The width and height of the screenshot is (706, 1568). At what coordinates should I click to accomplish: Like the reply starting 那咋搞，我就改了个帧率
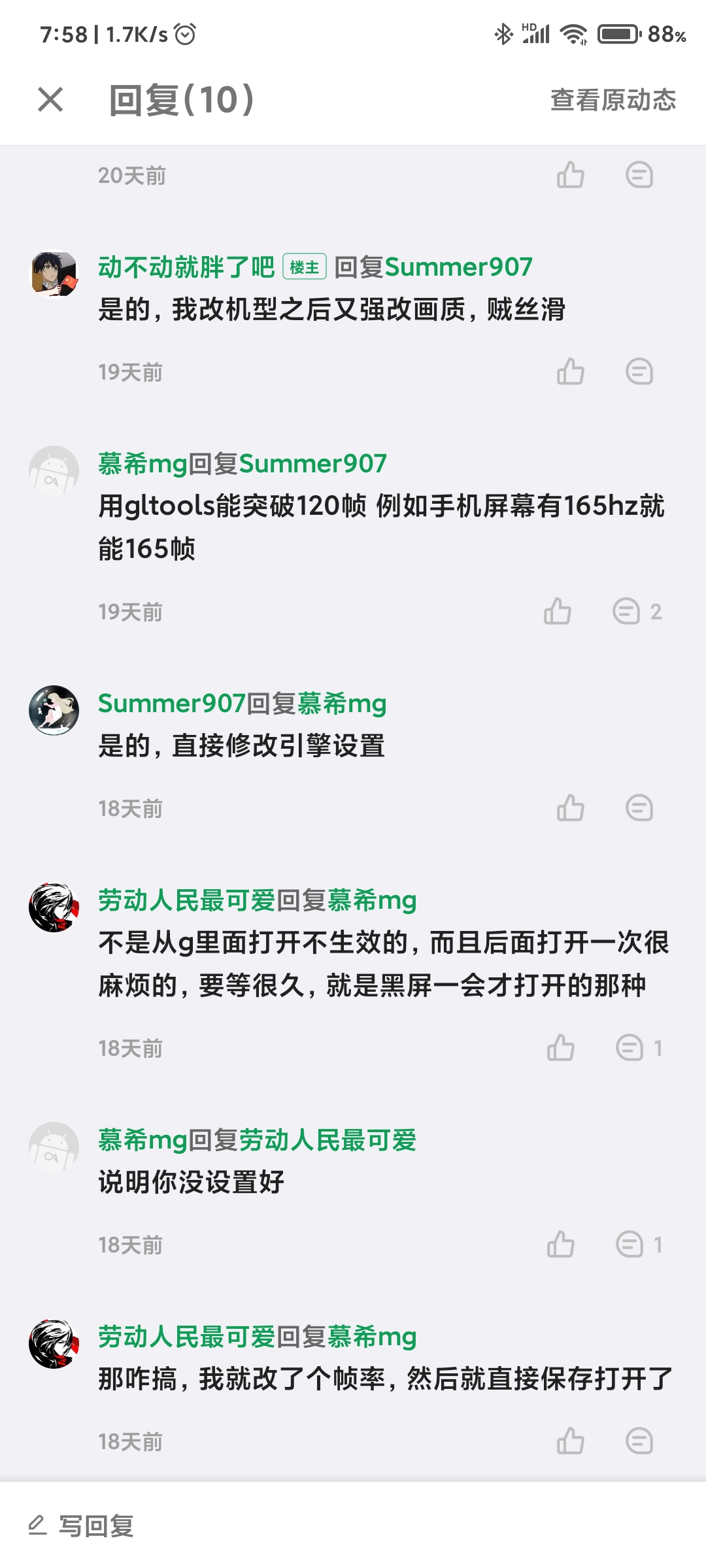571,1441
